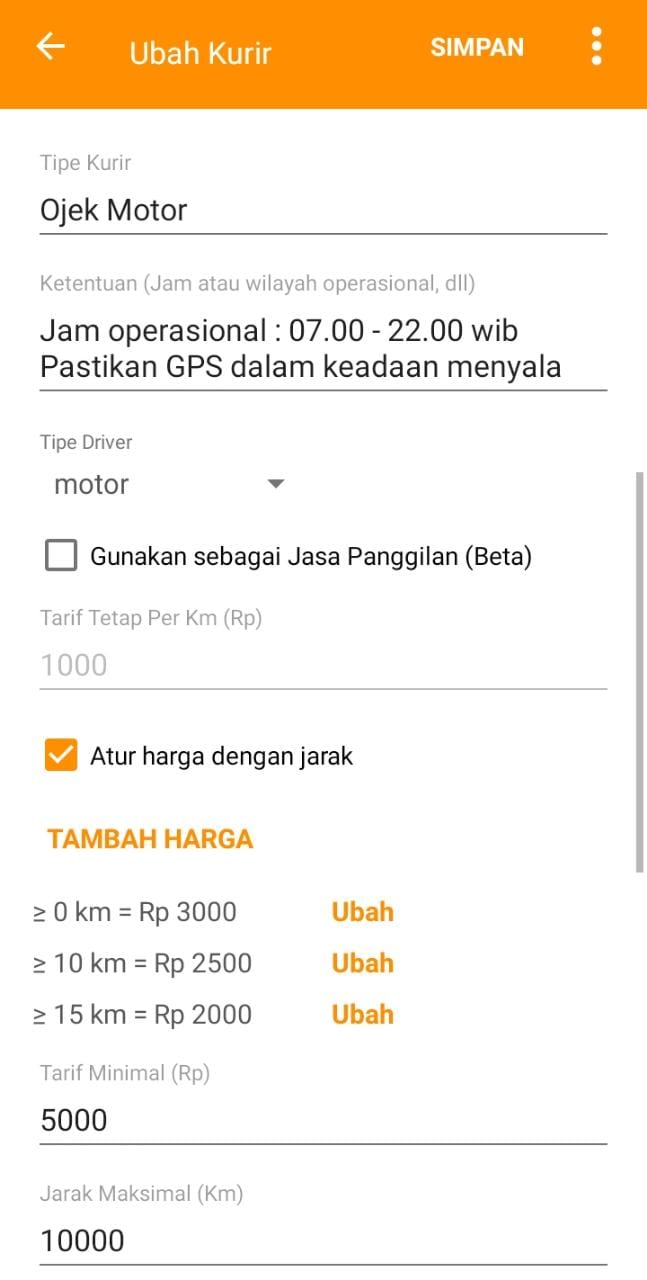The image size is (647, 1280).
Task: Tap Ubah for ≥ 10 km price
Action: 362,963
